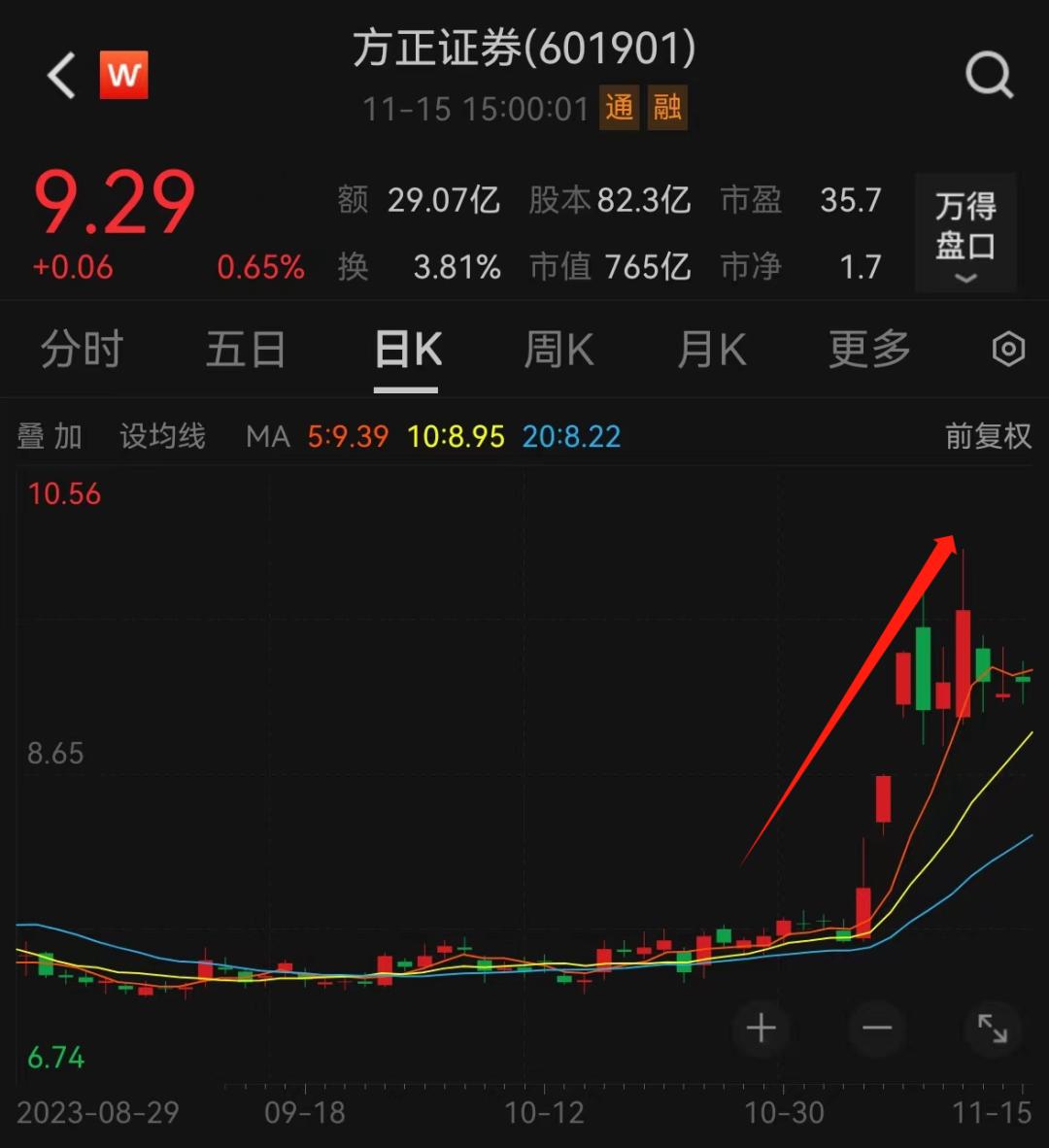Screen dimensions: 1049x1148
Task: Go back using the arrow
Action: (62, 76)
